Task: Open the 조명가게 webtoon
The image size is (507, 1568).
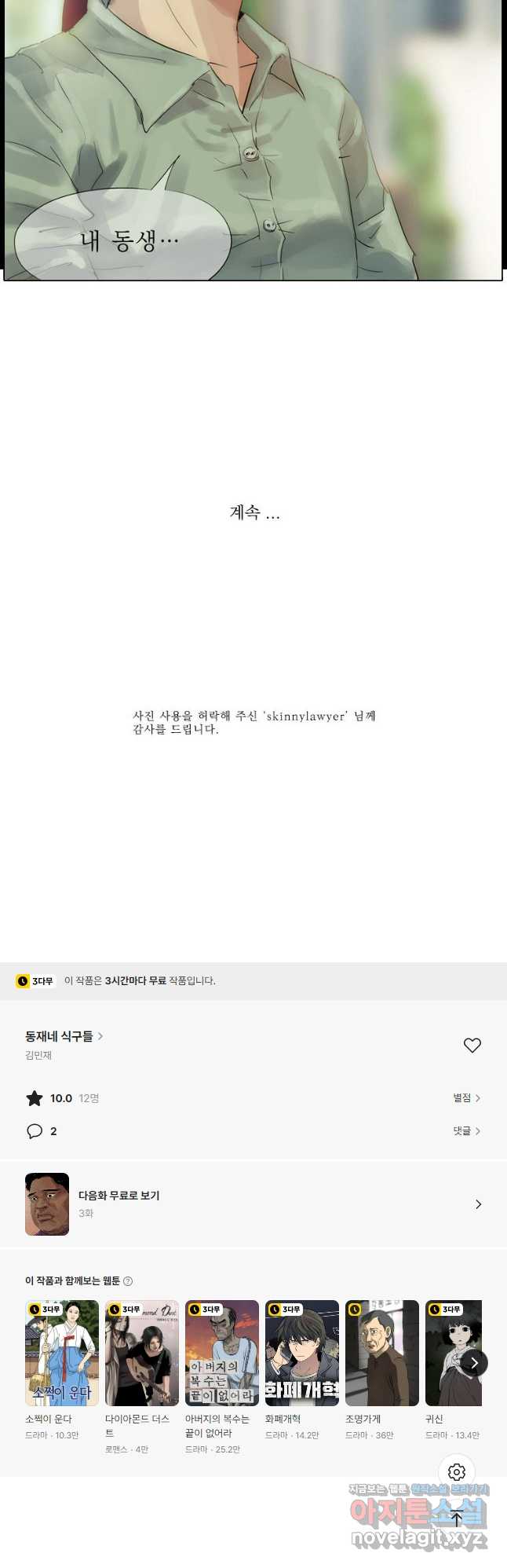Action: click(382, 1353)
